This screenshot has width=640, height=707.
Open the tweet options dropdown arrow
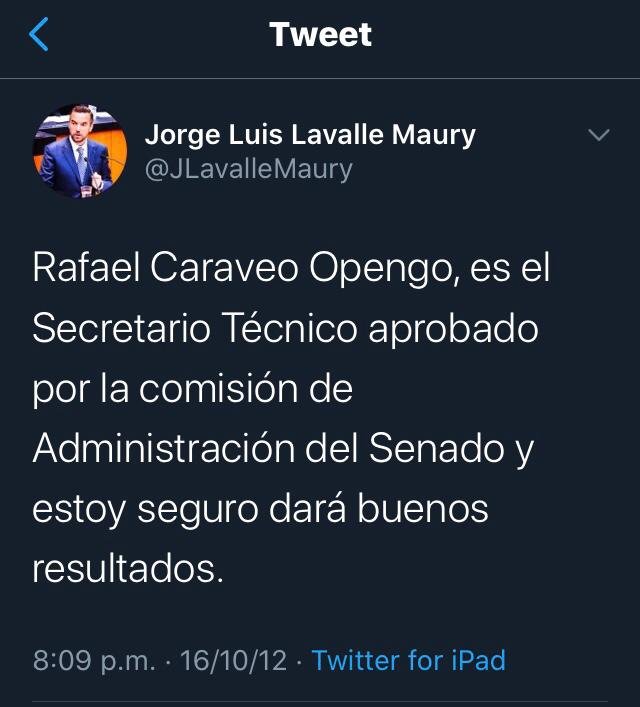598,135
